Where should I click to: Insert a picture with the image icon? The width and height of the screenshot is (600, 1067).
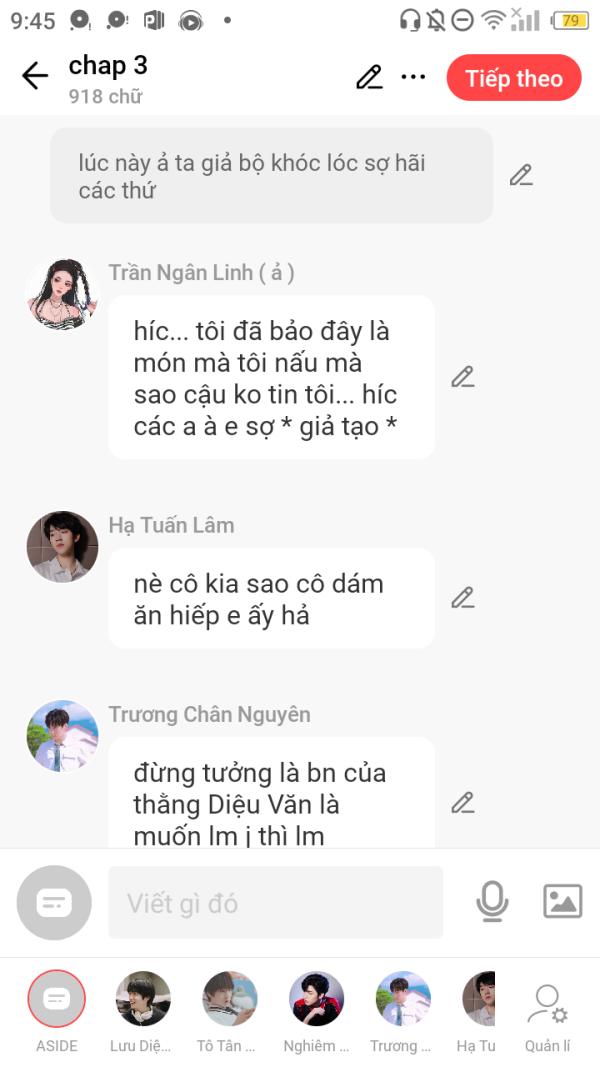(563, 902)
